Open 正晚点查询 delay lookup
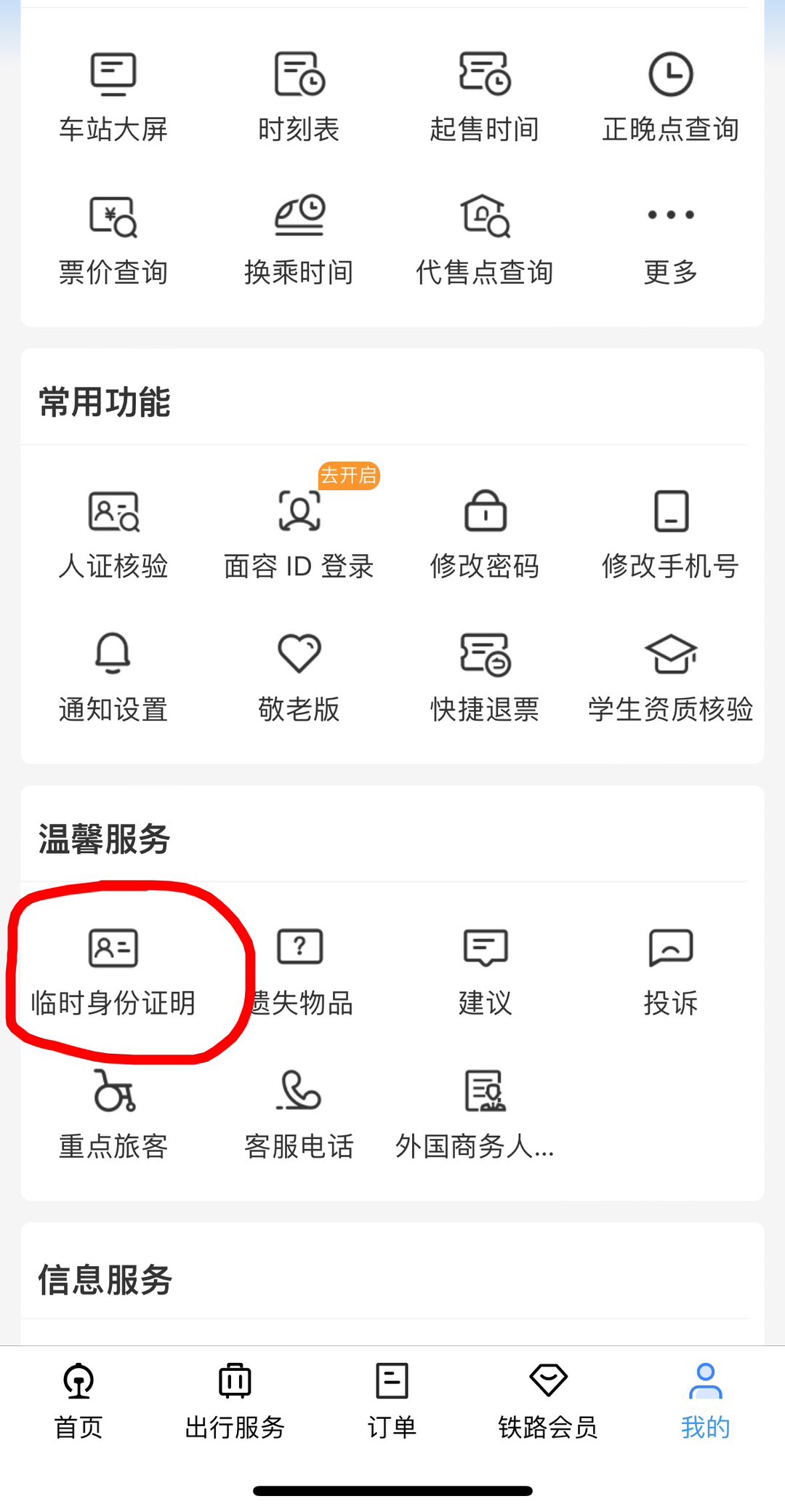 (x=670, y=96)
